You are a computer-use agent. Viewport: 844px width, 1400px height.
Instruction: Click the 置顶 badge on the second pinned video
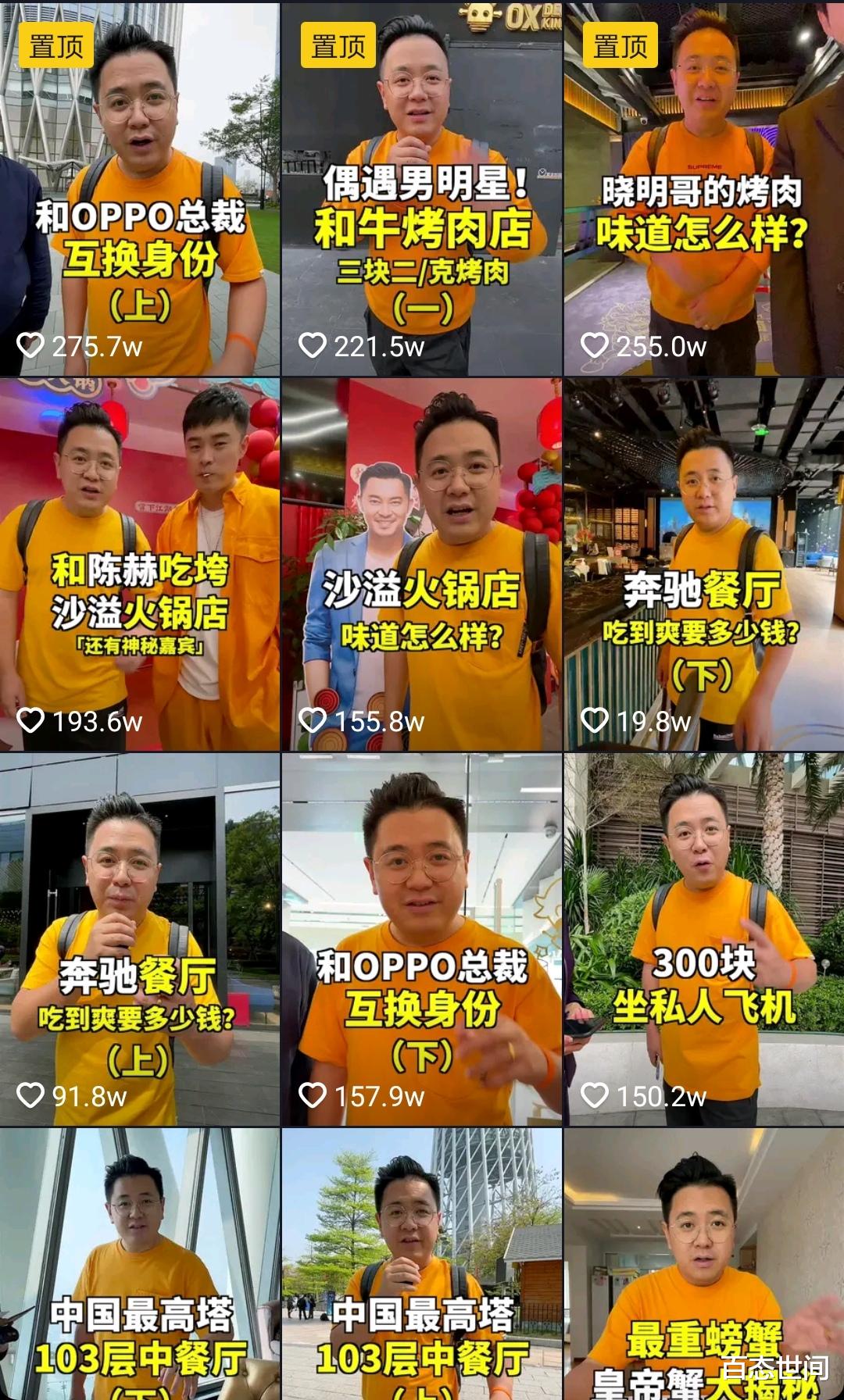tap(335, 47)
